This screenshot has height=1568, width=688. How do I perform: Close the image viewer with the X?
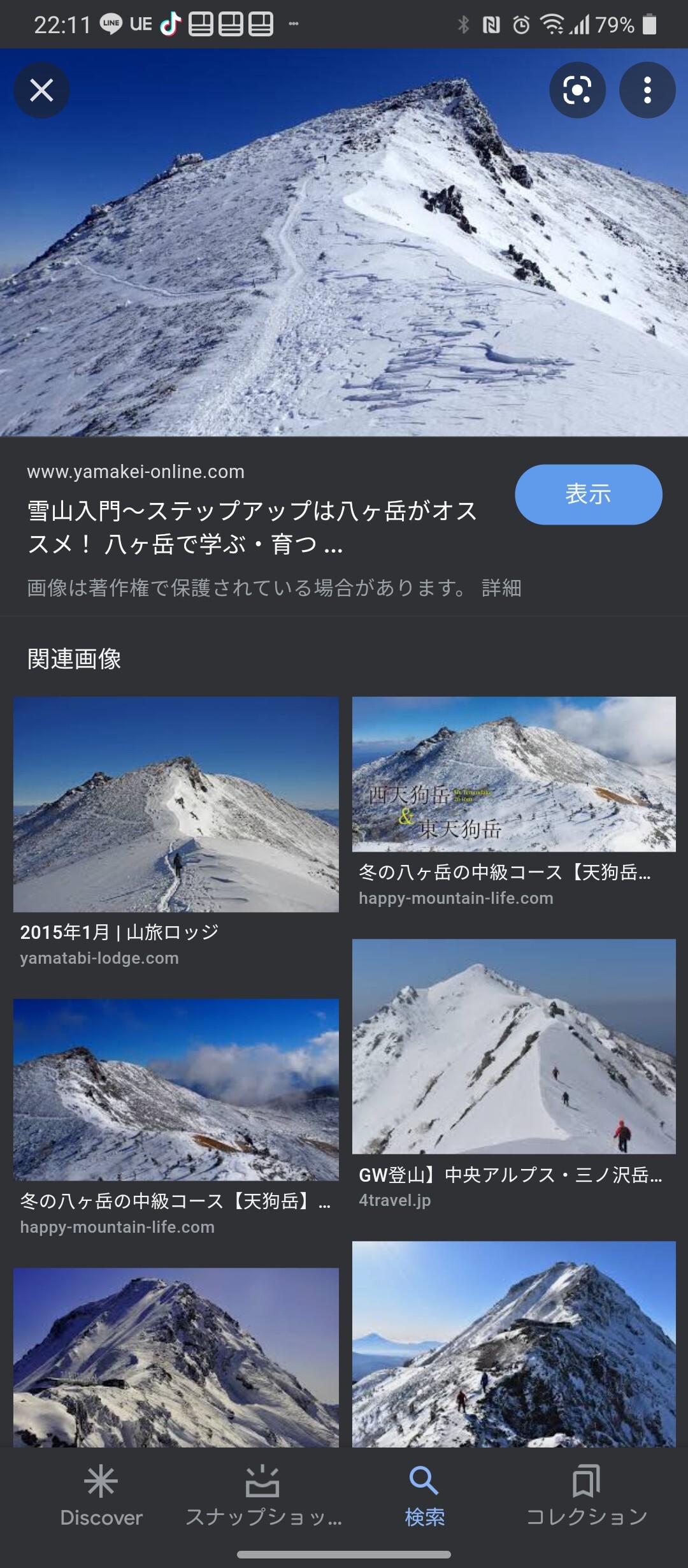(x=40, y=90)
